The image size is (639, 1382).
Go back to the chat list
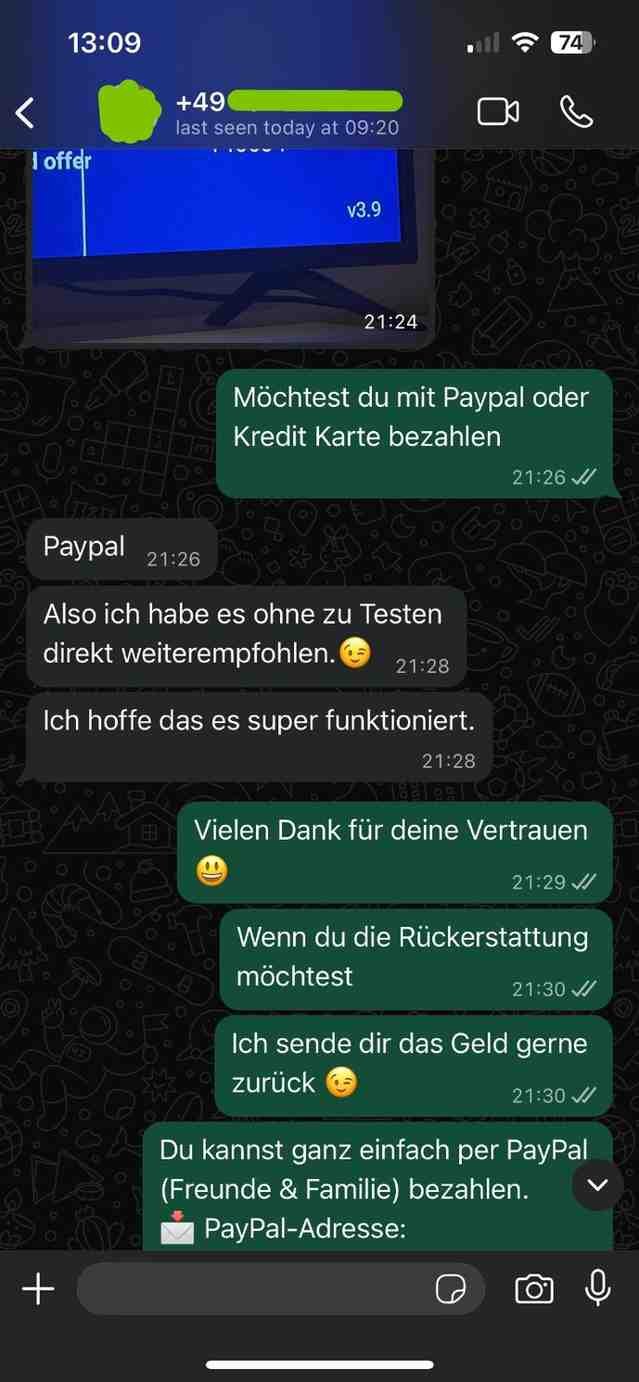click(26, 113)
